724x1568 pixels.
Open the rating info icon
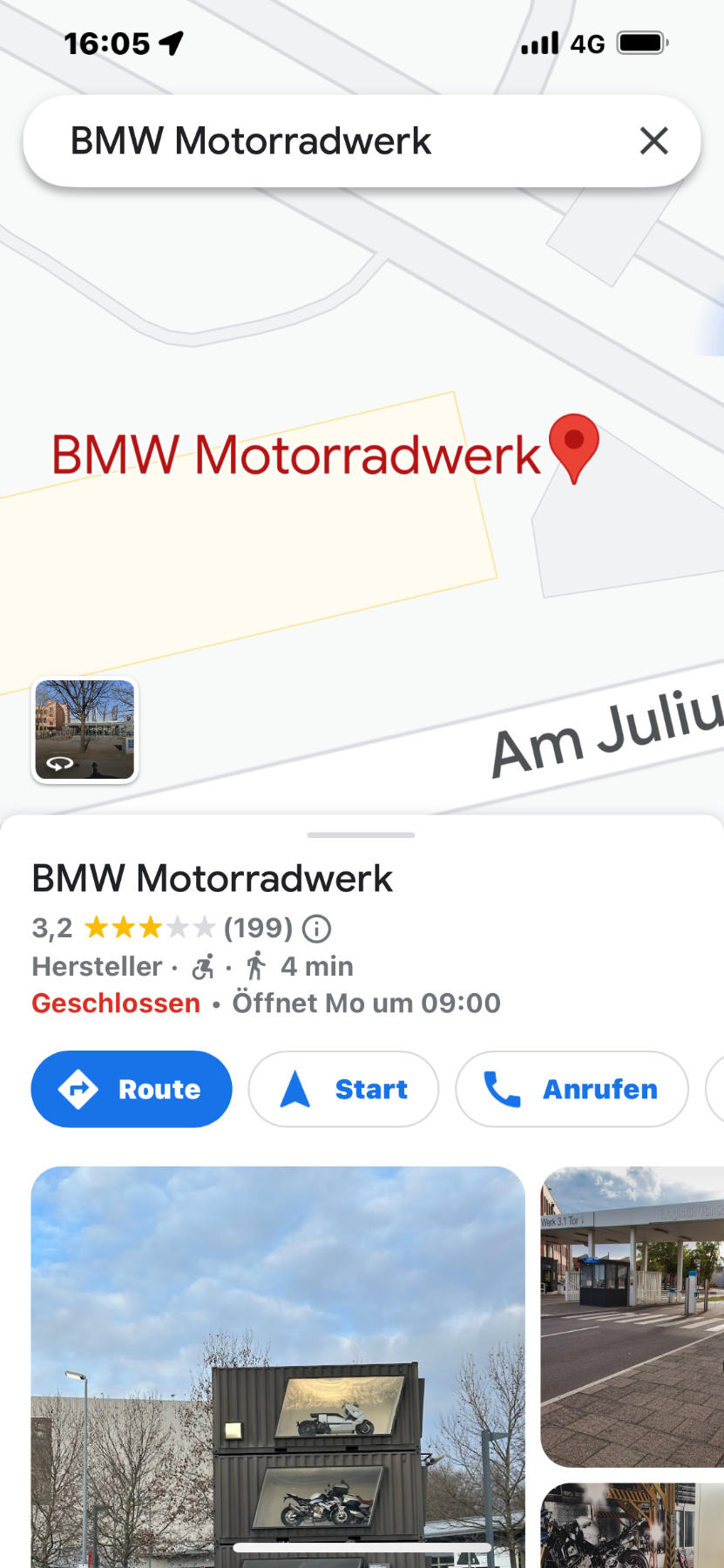pyautogui.click(x=316, y=929)
